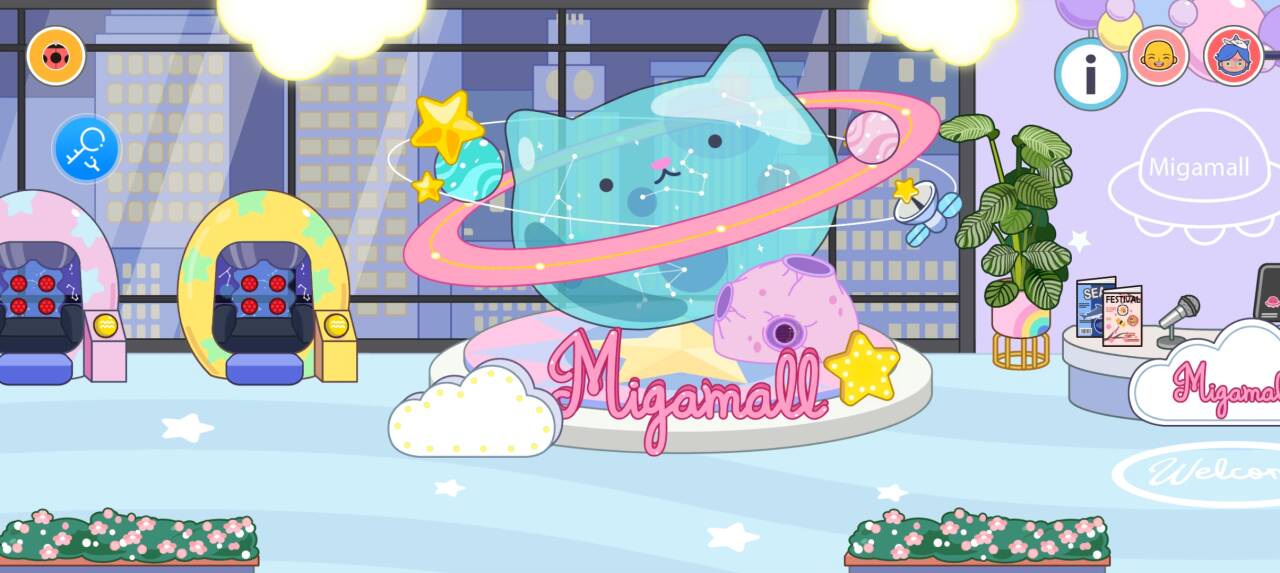
Task: Open the orange ladybug icon menu
Action: pyautogui.click(x=56, y=56)
